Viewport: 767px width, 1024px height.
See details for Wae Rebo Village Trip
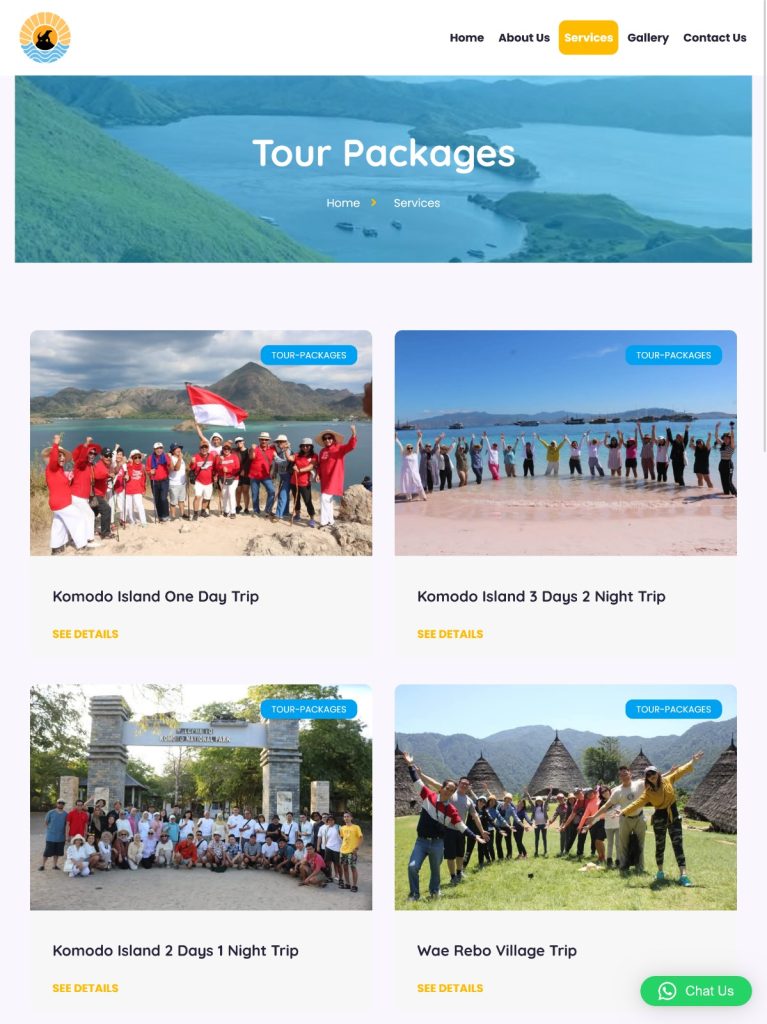coord(450,988)
